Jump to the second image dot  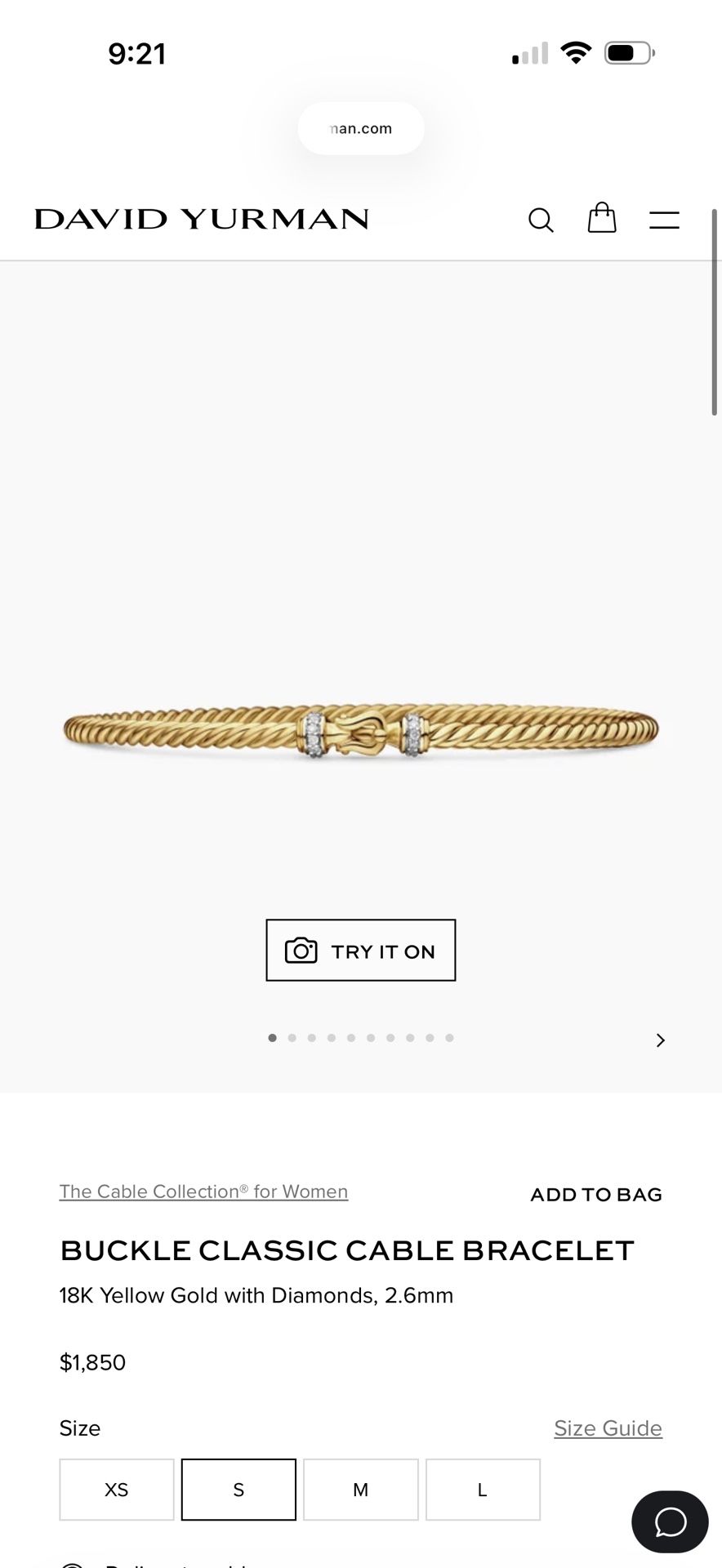[292, 1038]
